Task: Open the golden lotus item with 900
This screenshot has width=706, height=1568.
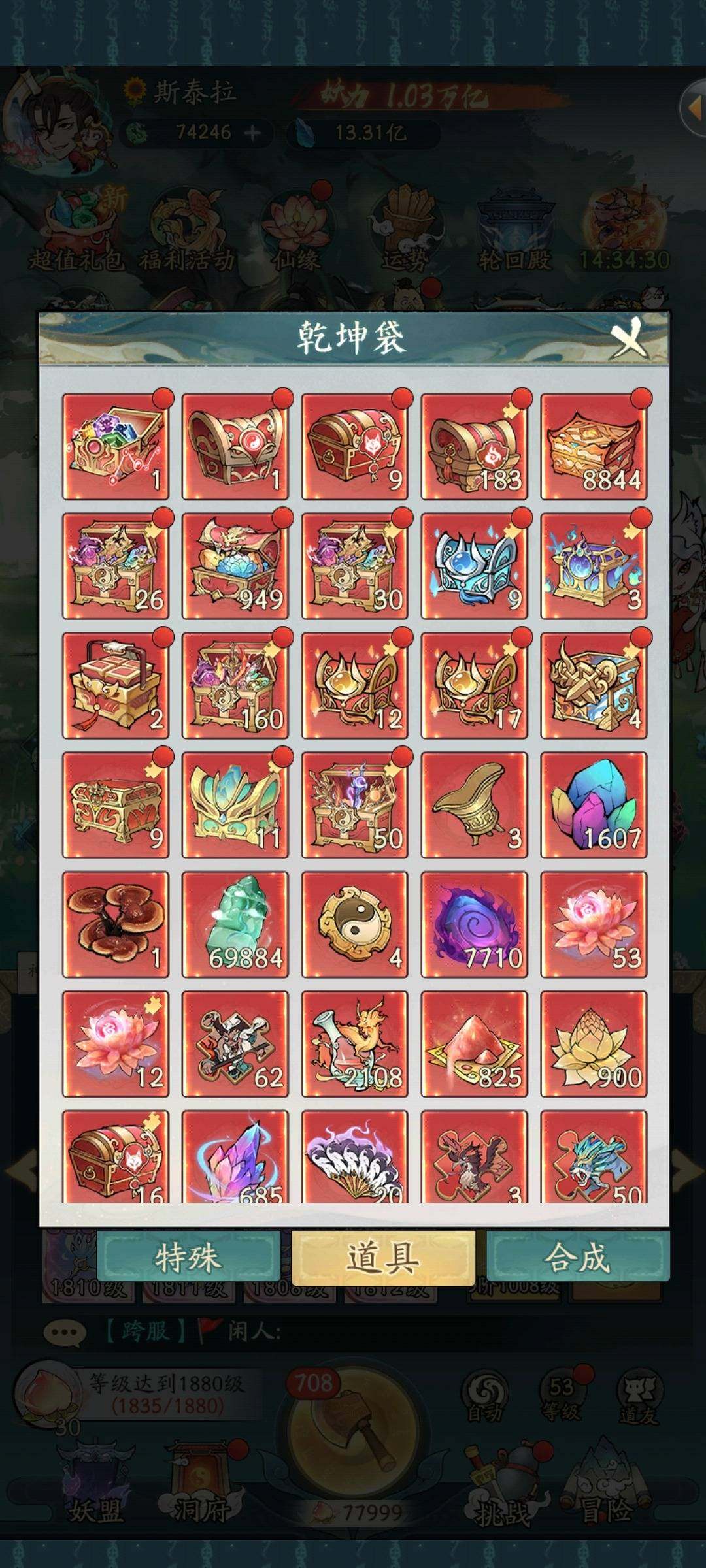Action: (594, 1043)
